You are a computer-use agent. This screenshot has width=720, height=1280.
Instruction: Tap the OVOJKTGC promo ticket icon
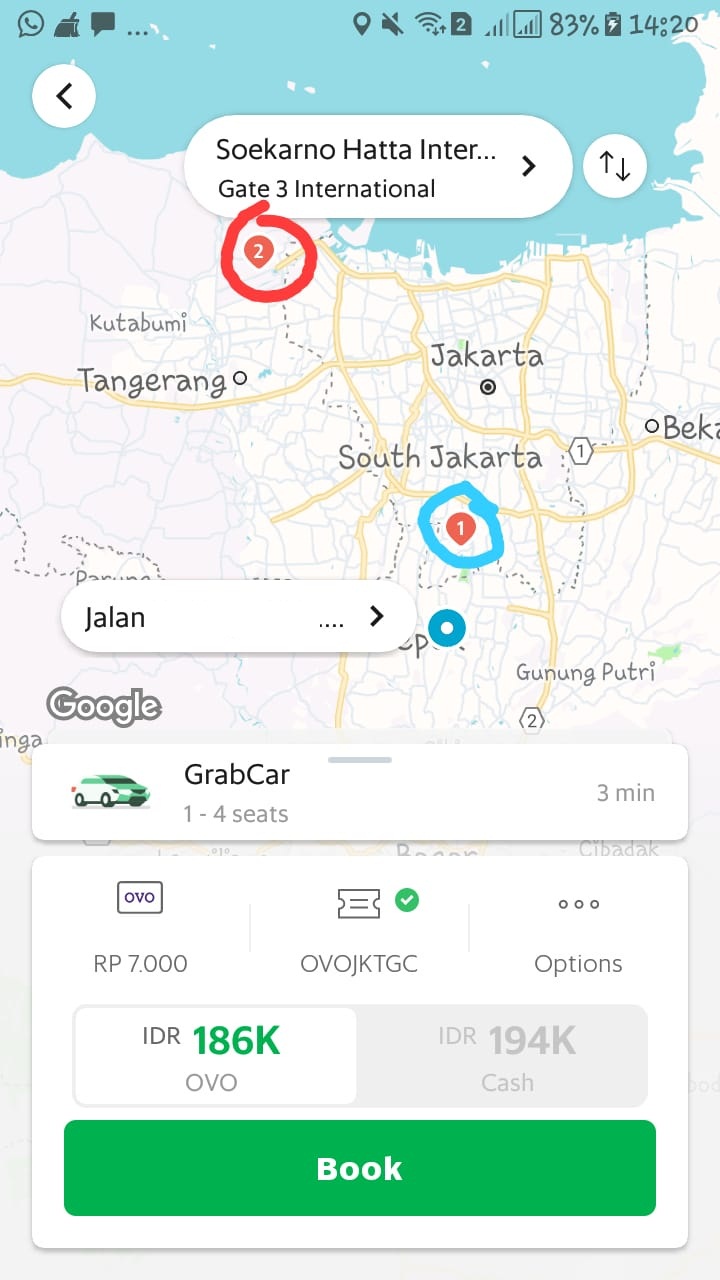(x=360, y=903)
